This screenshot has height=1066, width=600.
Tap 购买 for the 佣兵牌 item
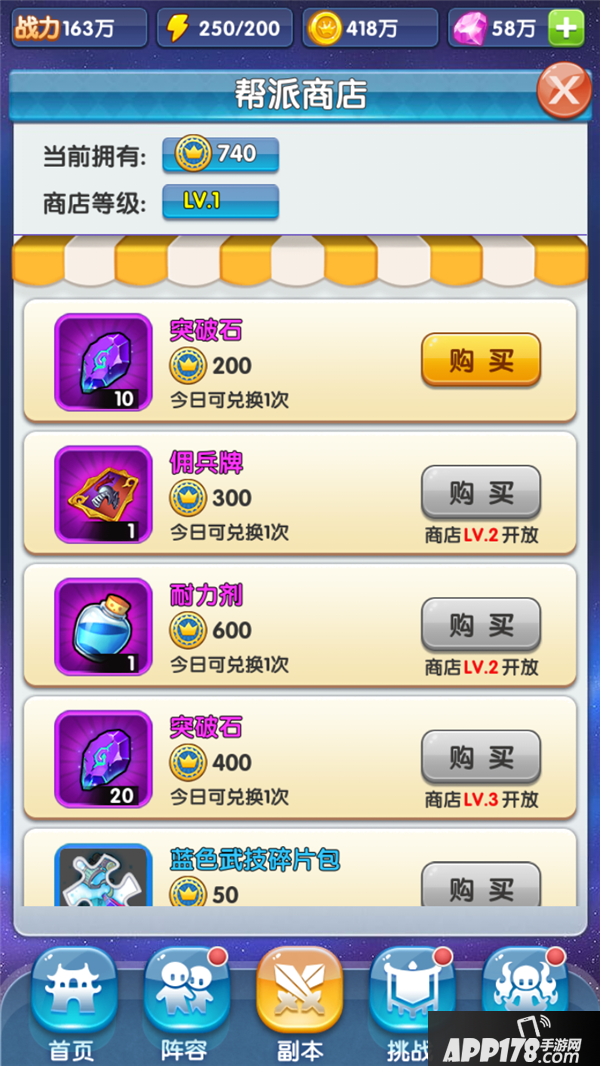click(x=480, y=492)
